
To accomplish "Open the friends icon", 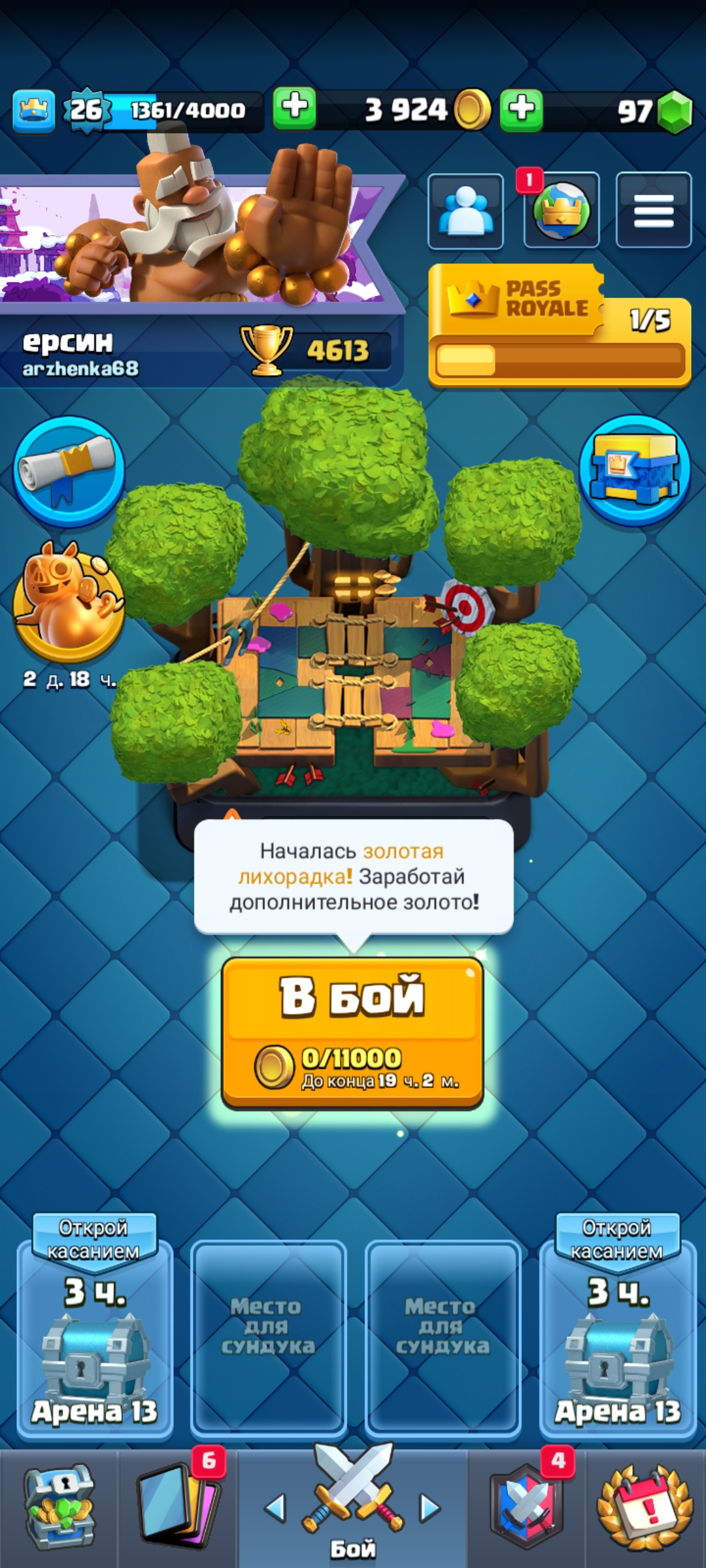I will pos(465,211).
